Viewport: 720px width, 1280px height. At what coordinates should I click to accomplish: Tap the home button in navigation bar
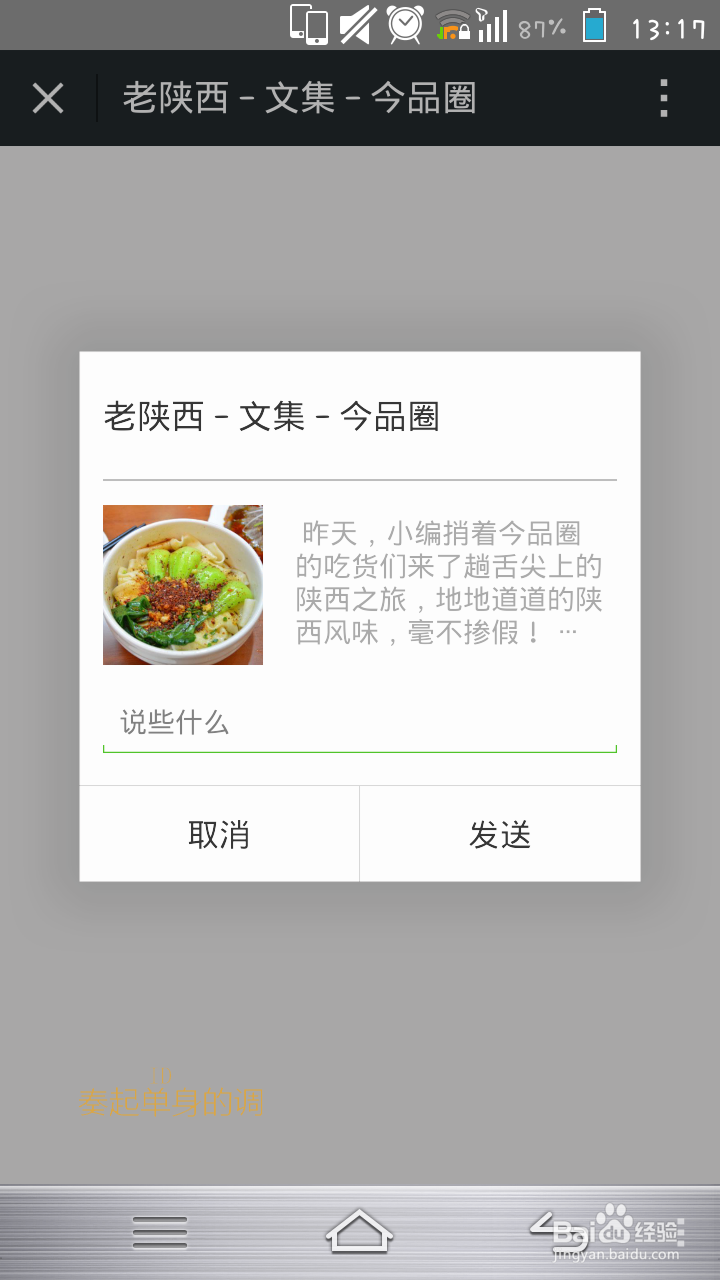pyautogui.click(x=360, y=1232)
